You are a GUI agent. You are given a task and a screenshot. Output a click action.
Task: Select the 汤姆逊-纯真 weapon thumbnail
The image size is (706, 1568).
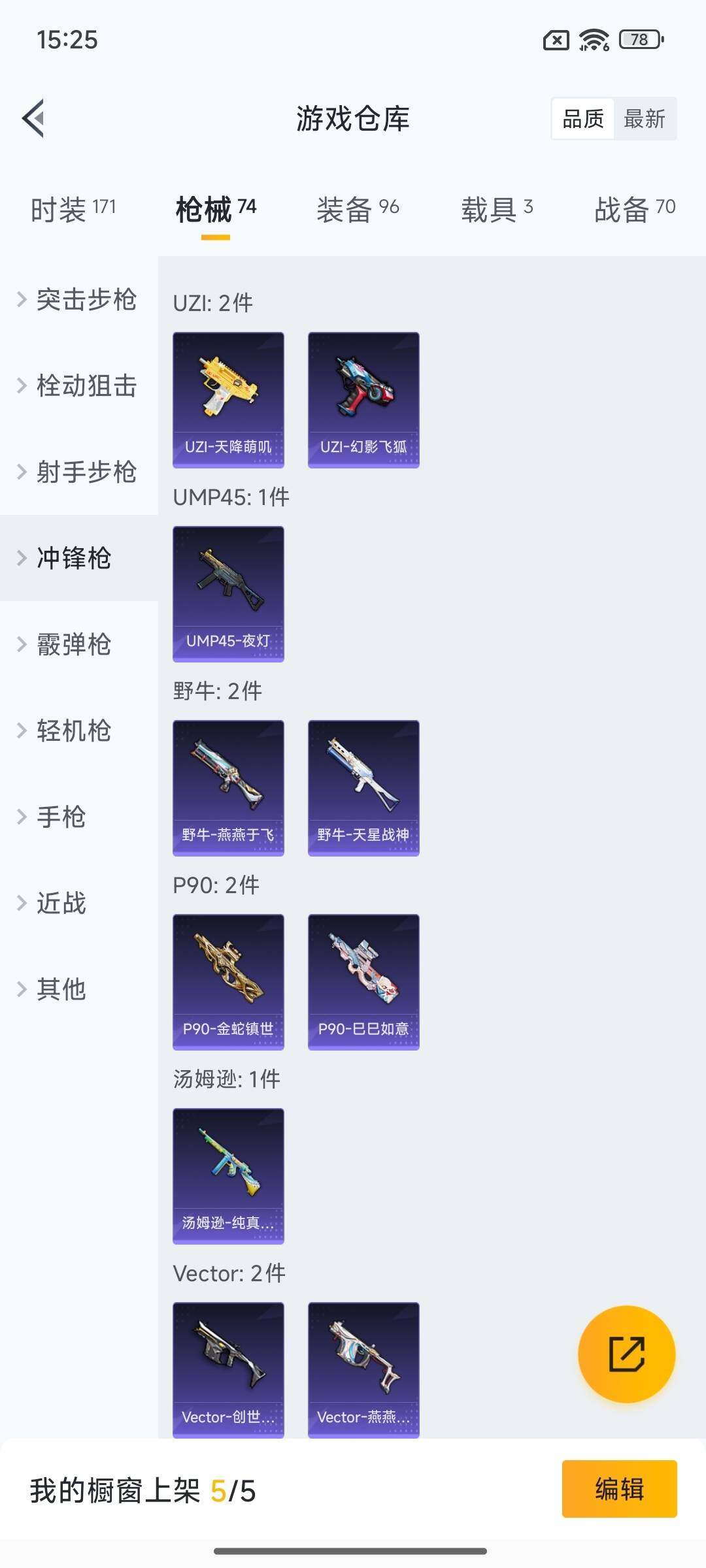click(228, 1176)
